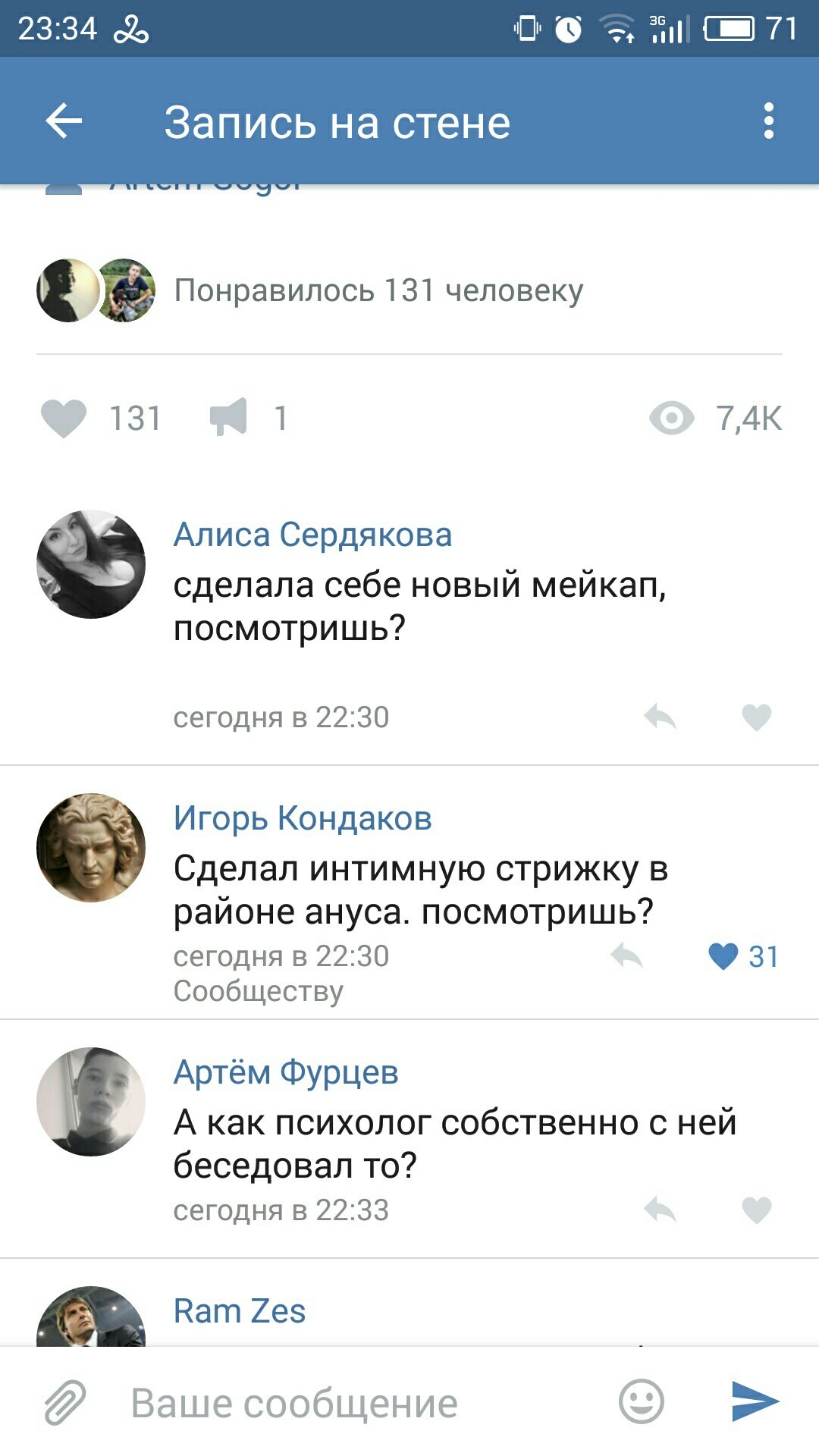Image resolution: width=819 pixels, height=1456 pixels.
Task: Tap the attachment paperclip icon
Action: pyautogui.click(x=65, y=1402)
